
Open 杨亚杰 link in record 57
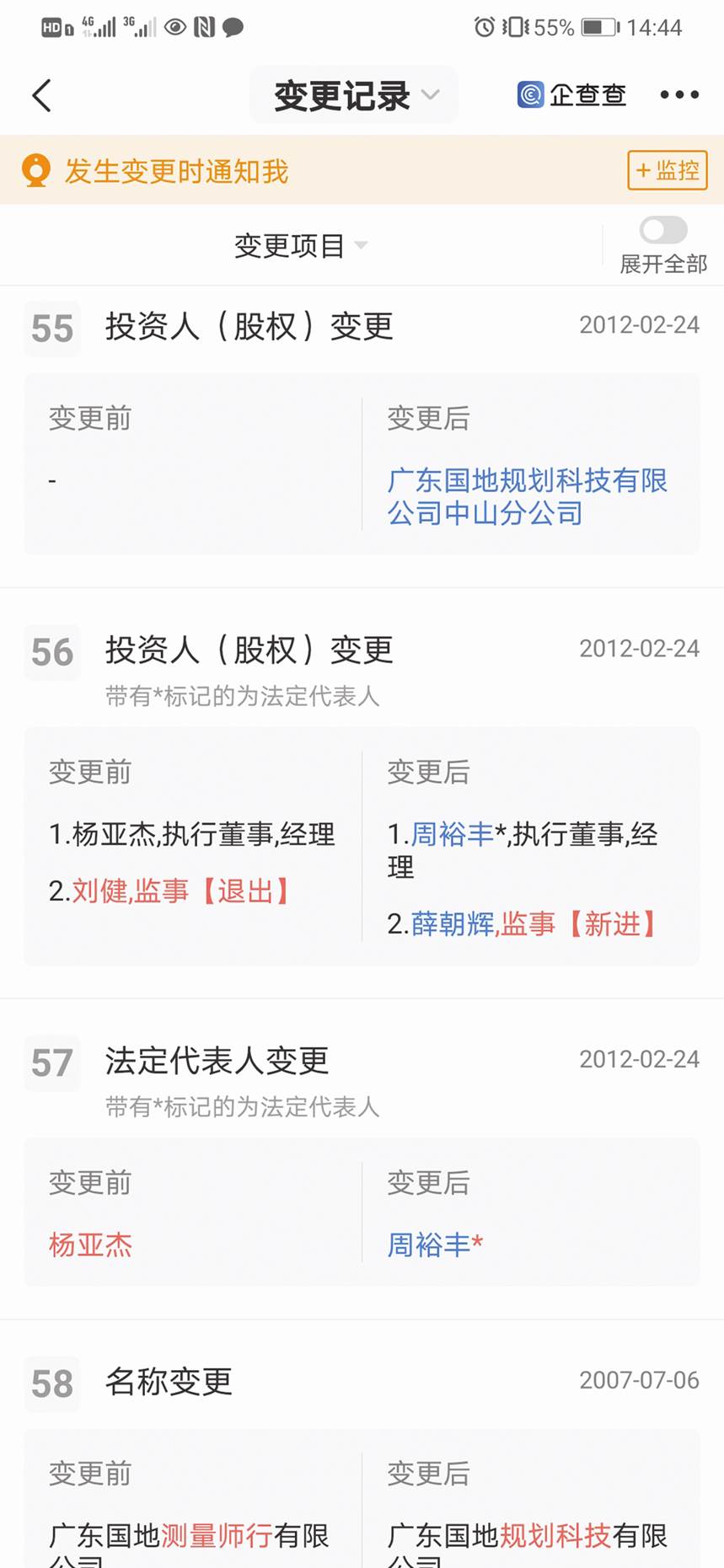pyautogui.click(x=90, y=1244)
